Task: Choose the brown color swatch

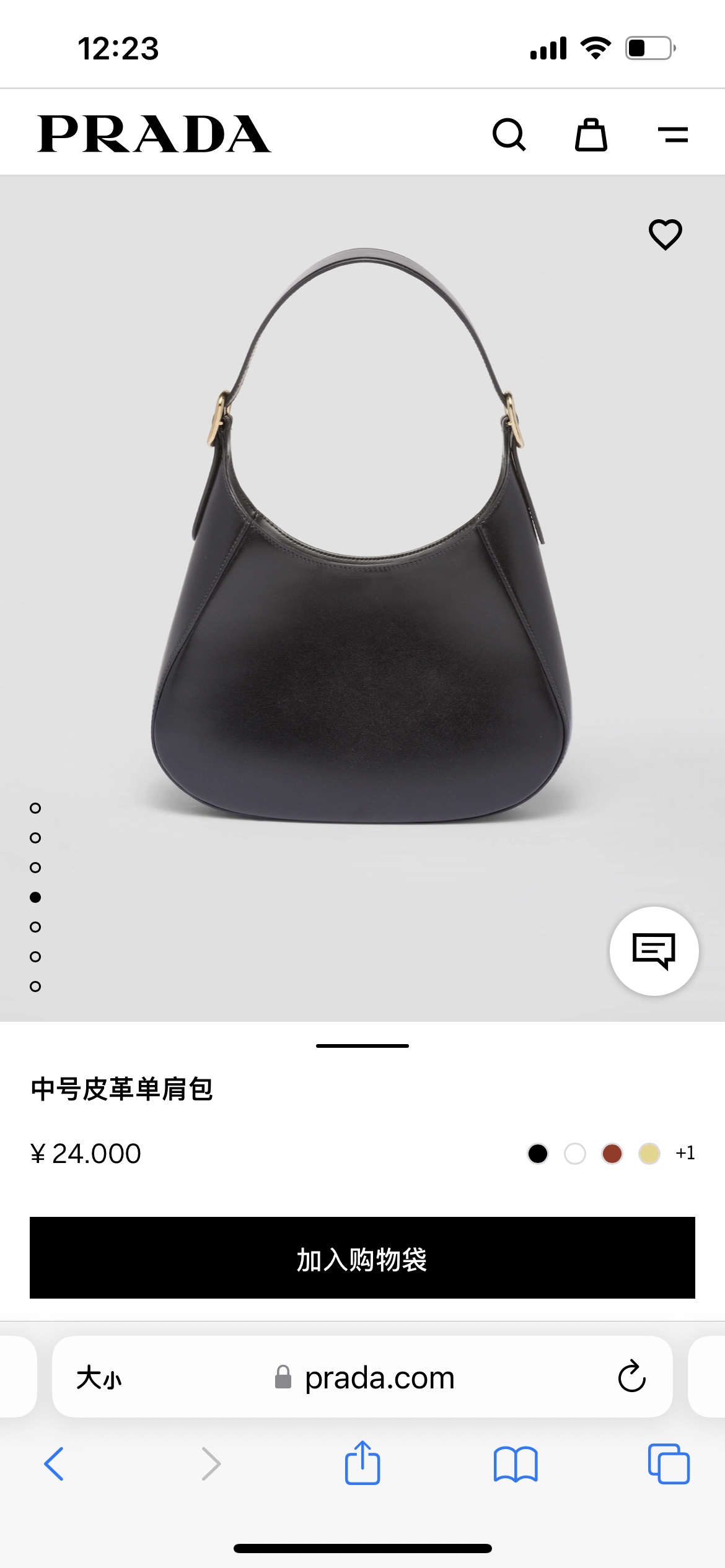Action: [612, 1154]
